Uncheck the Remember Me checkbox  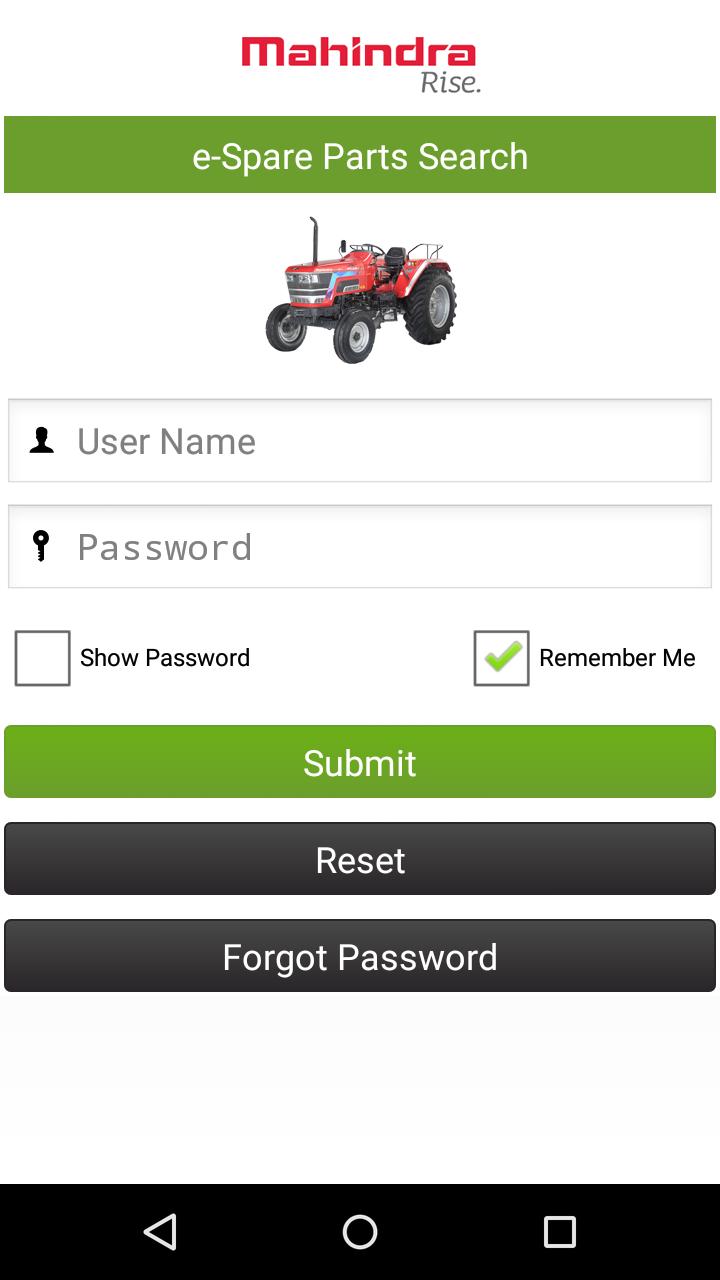[501, 658]
